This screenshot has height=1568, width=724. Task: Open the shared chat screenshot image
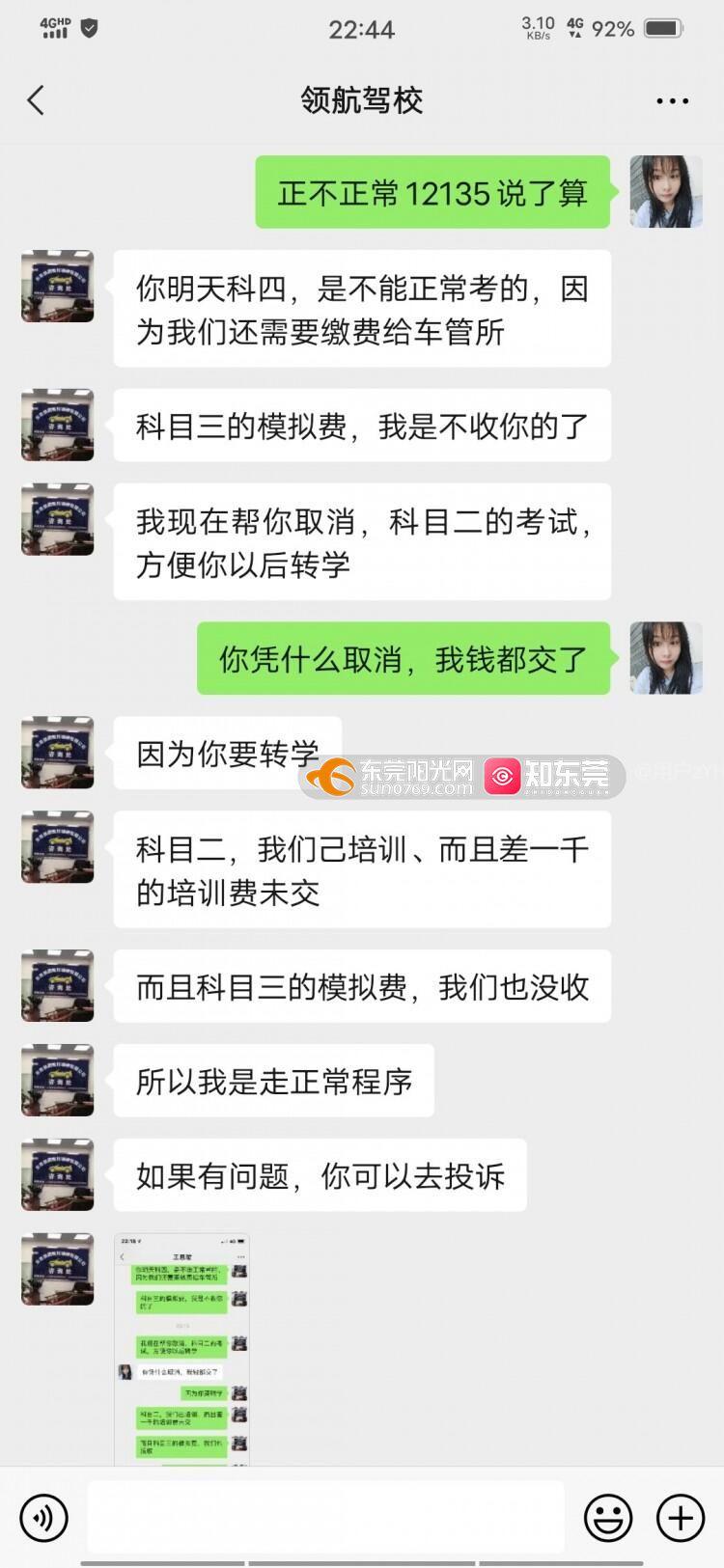pos(181,1349)
